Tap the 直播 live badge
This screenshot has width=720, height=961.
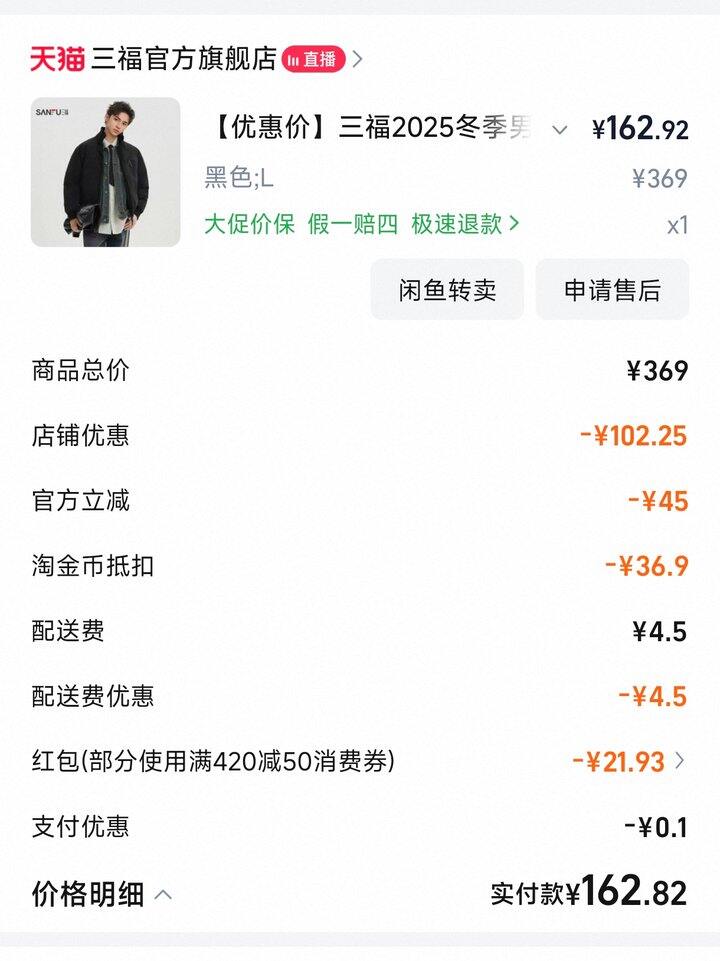[x=313, y=59]
